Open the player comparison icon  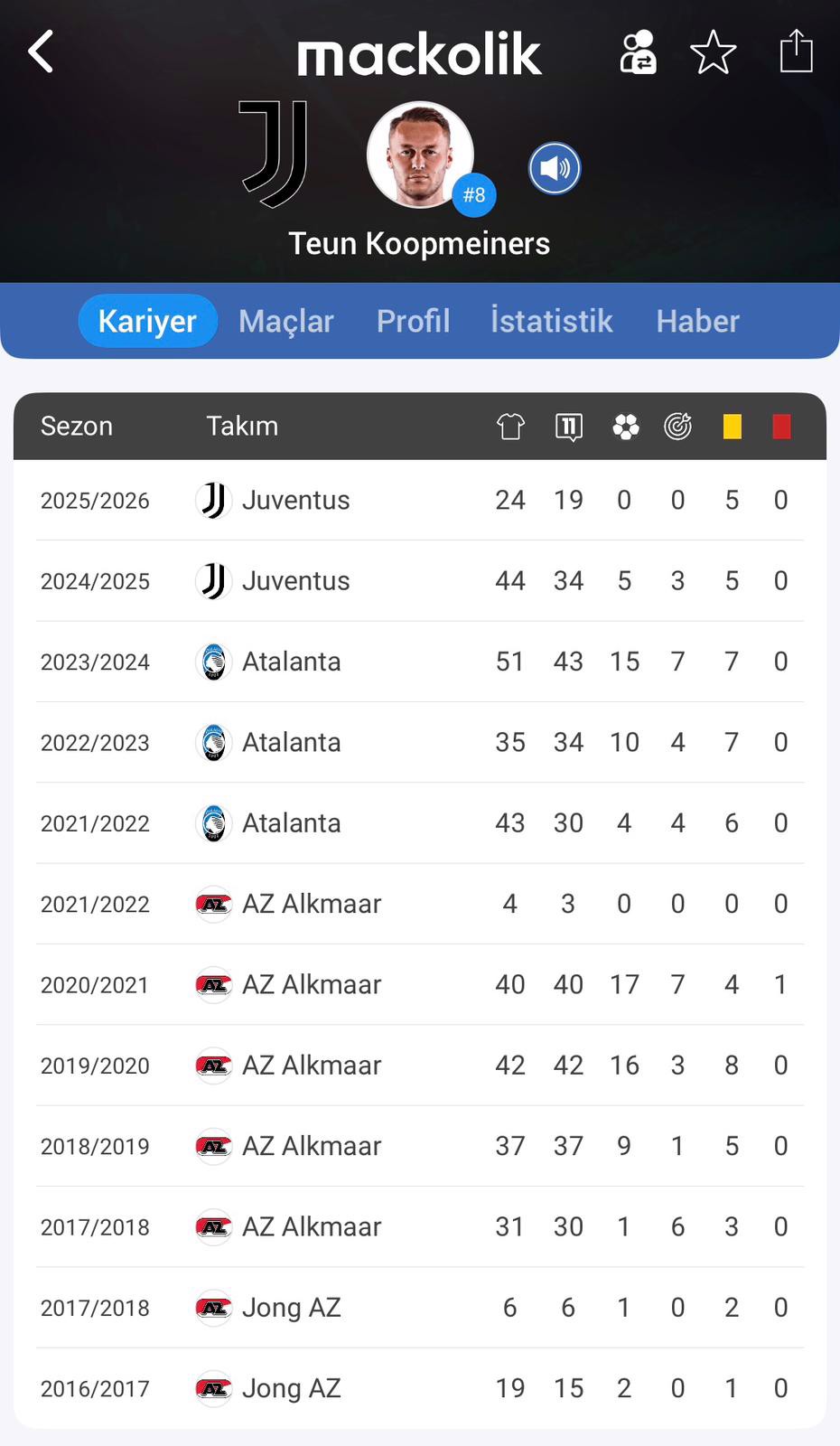pos(638,52)
